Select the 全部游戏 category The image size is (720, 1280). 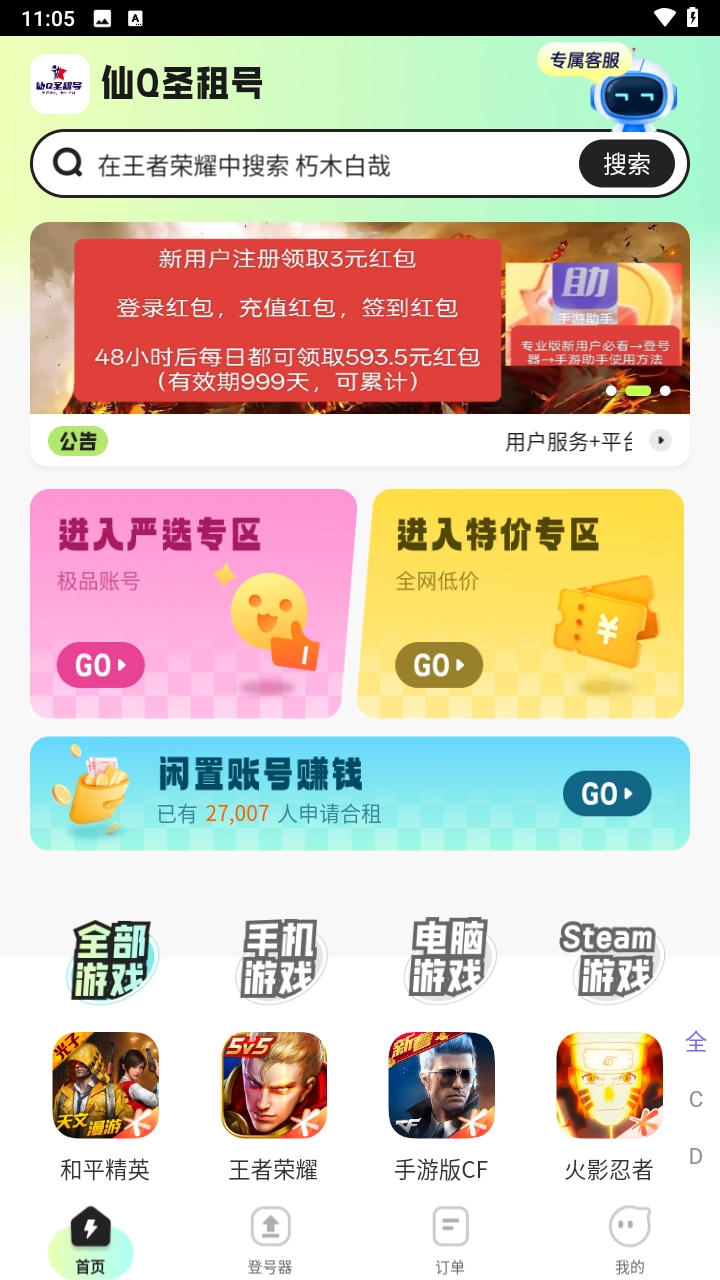pos(112,961)
